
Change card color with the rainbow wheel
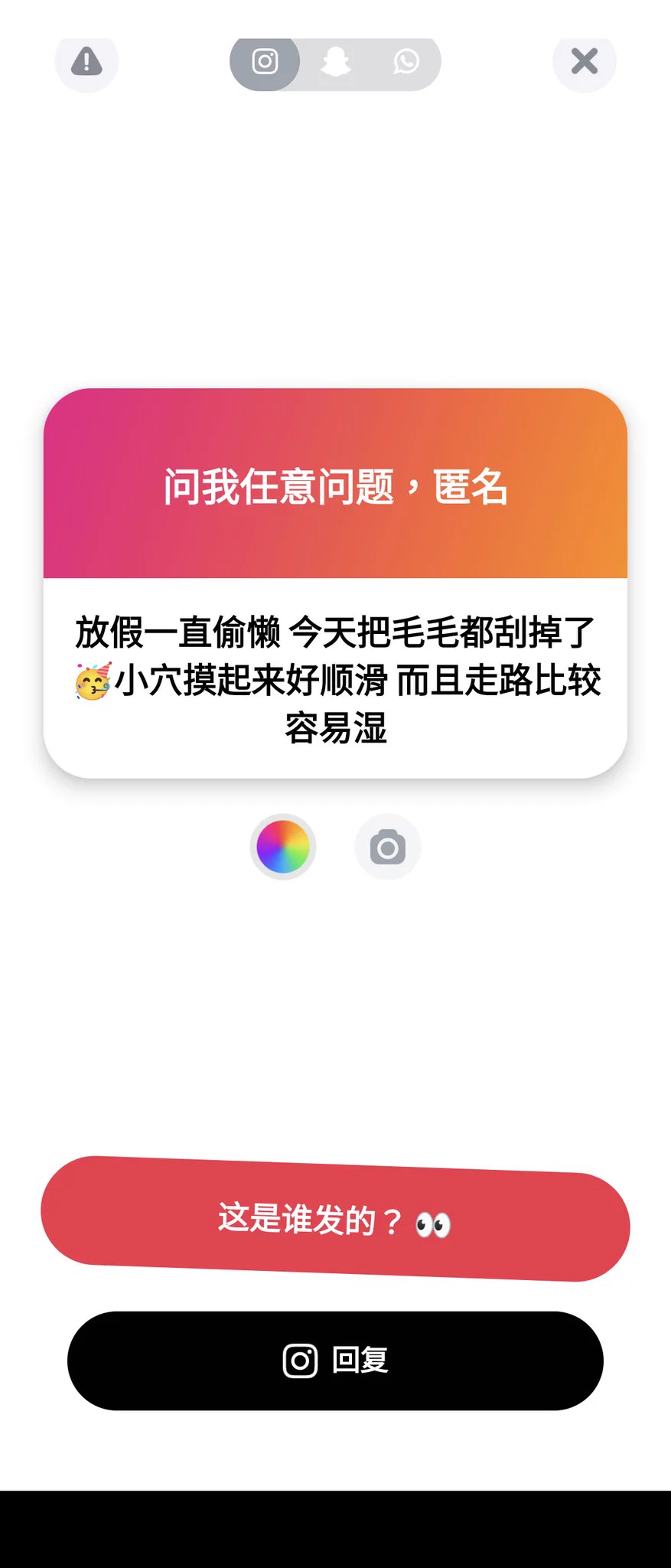[x=283, y=847]
